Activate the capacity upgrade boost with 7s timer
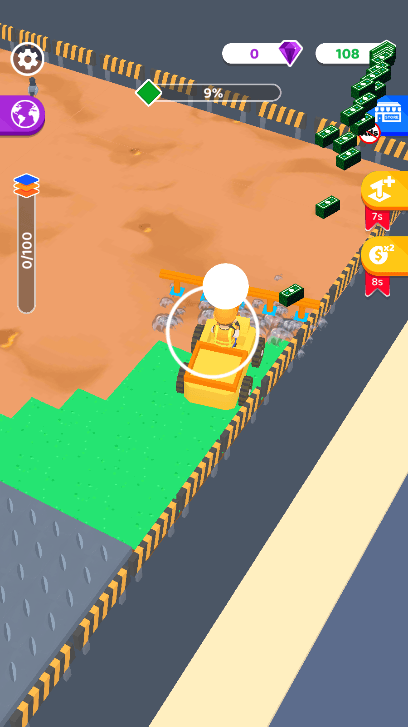Viewport: 408px width, 727px height. point(385,191)
